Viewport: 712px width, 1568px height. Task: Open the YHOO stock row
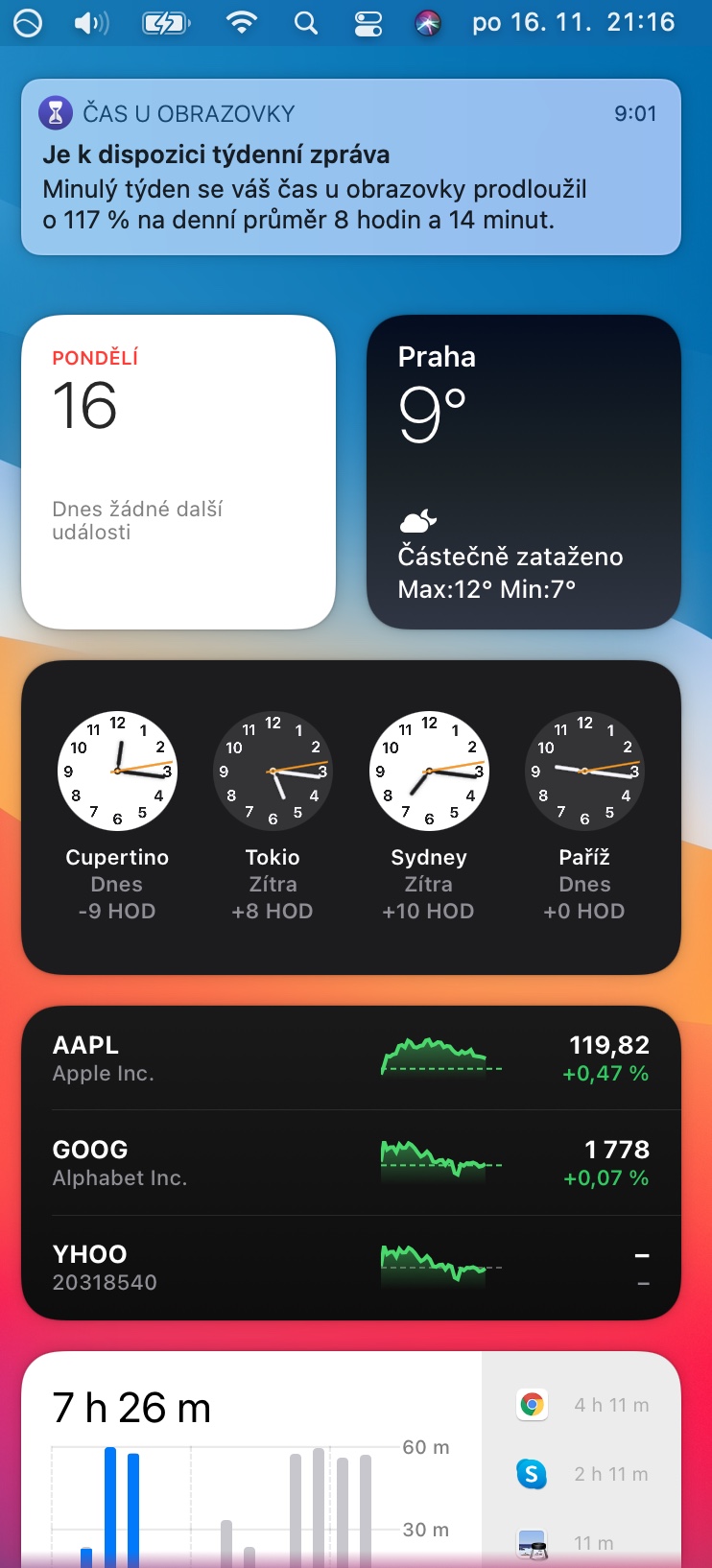(x=350, y=1268)
